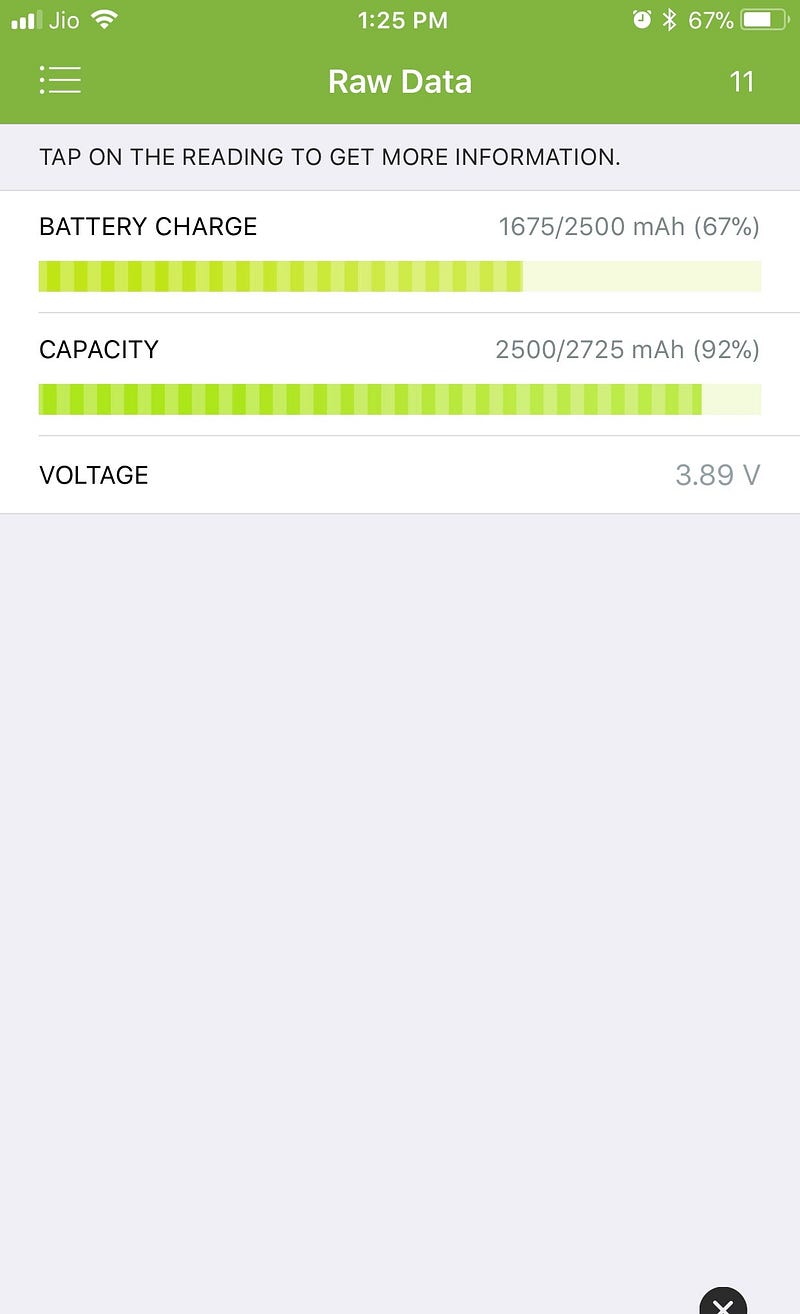Open more info on Capacity reading
The height and width of the screenshot is (1314, 800).
click(400, 375)
